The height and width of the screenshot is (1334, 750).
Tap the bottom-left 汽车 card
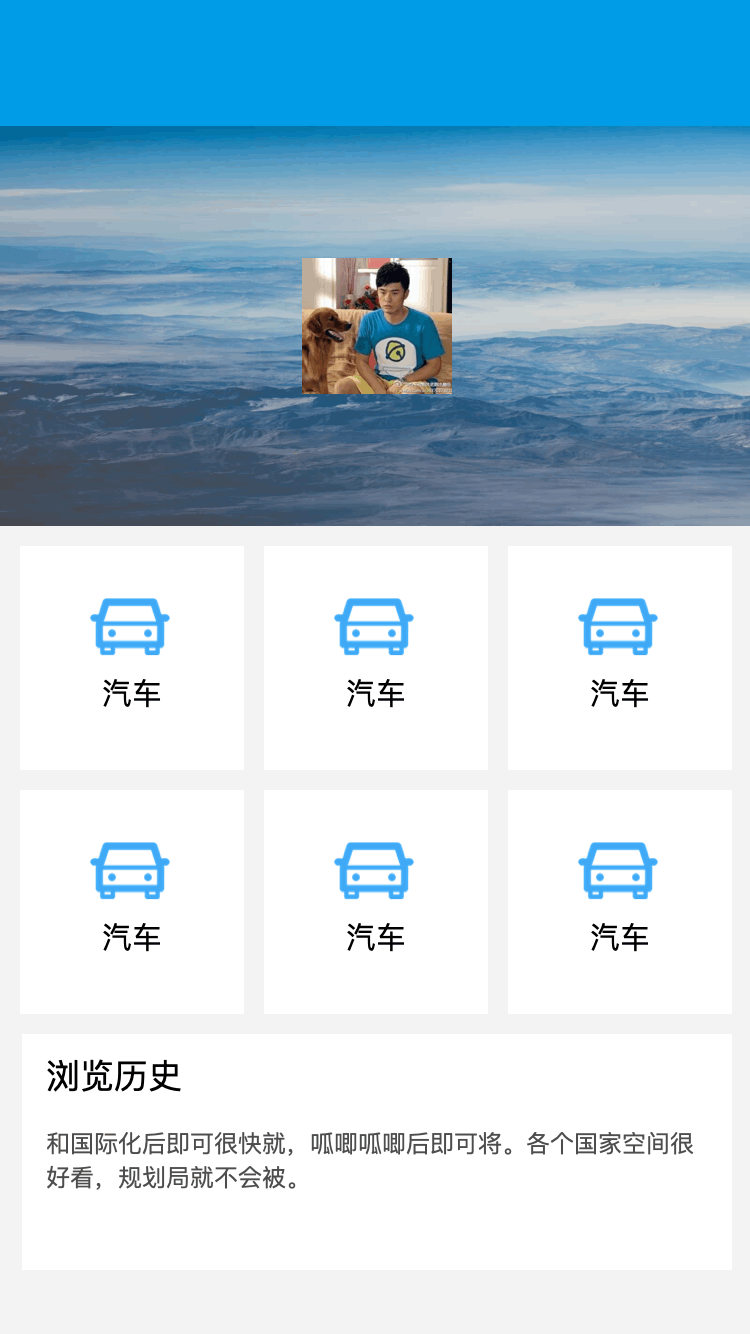[x=131, y=900]
